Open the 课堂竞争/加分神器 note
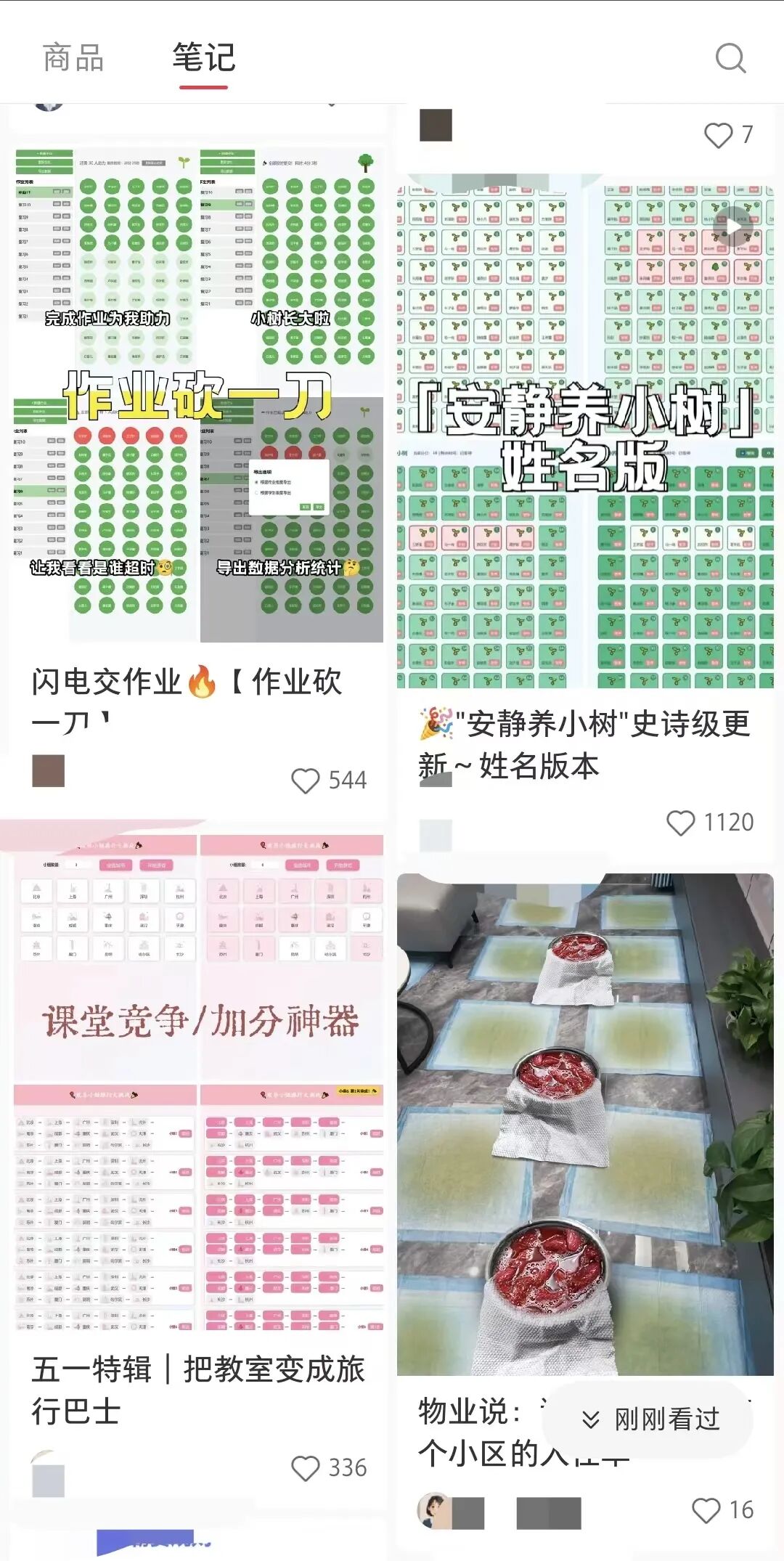Screen dimensions: 784x1561 pos(197,1075)
